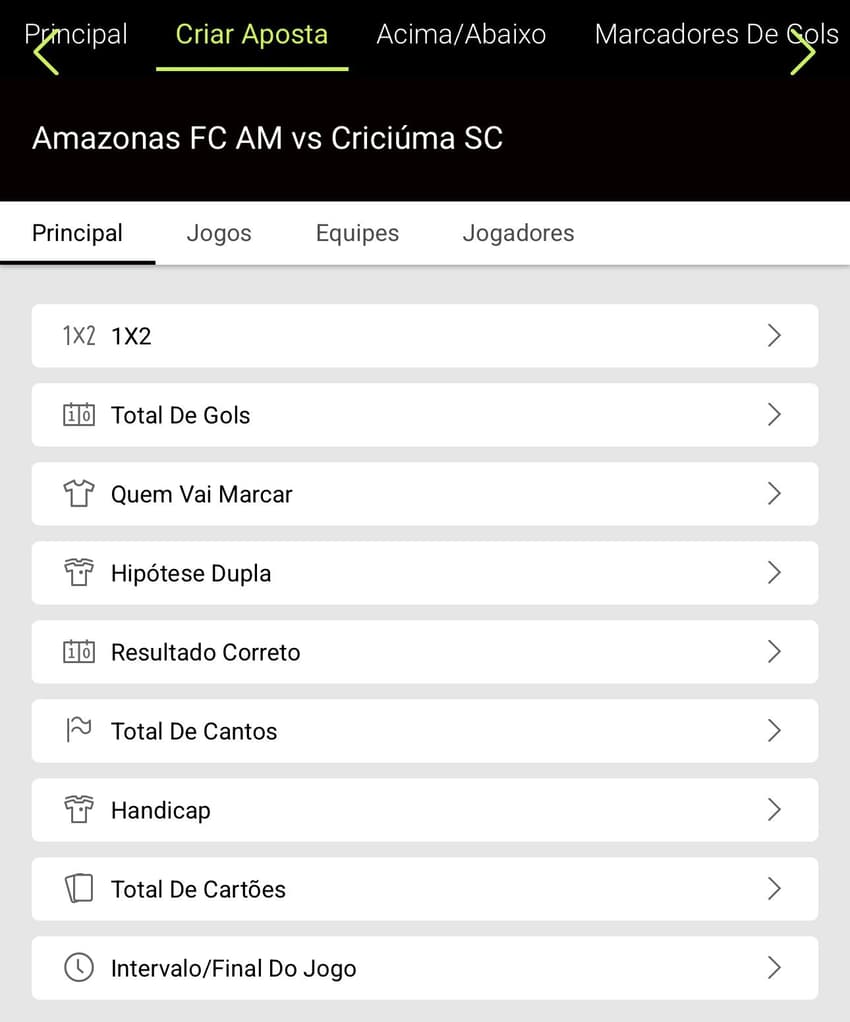The width and height of the screenshot is (850, 1022).
Task: Open the Acima/Abaixo section
Action: pos(461,34)
